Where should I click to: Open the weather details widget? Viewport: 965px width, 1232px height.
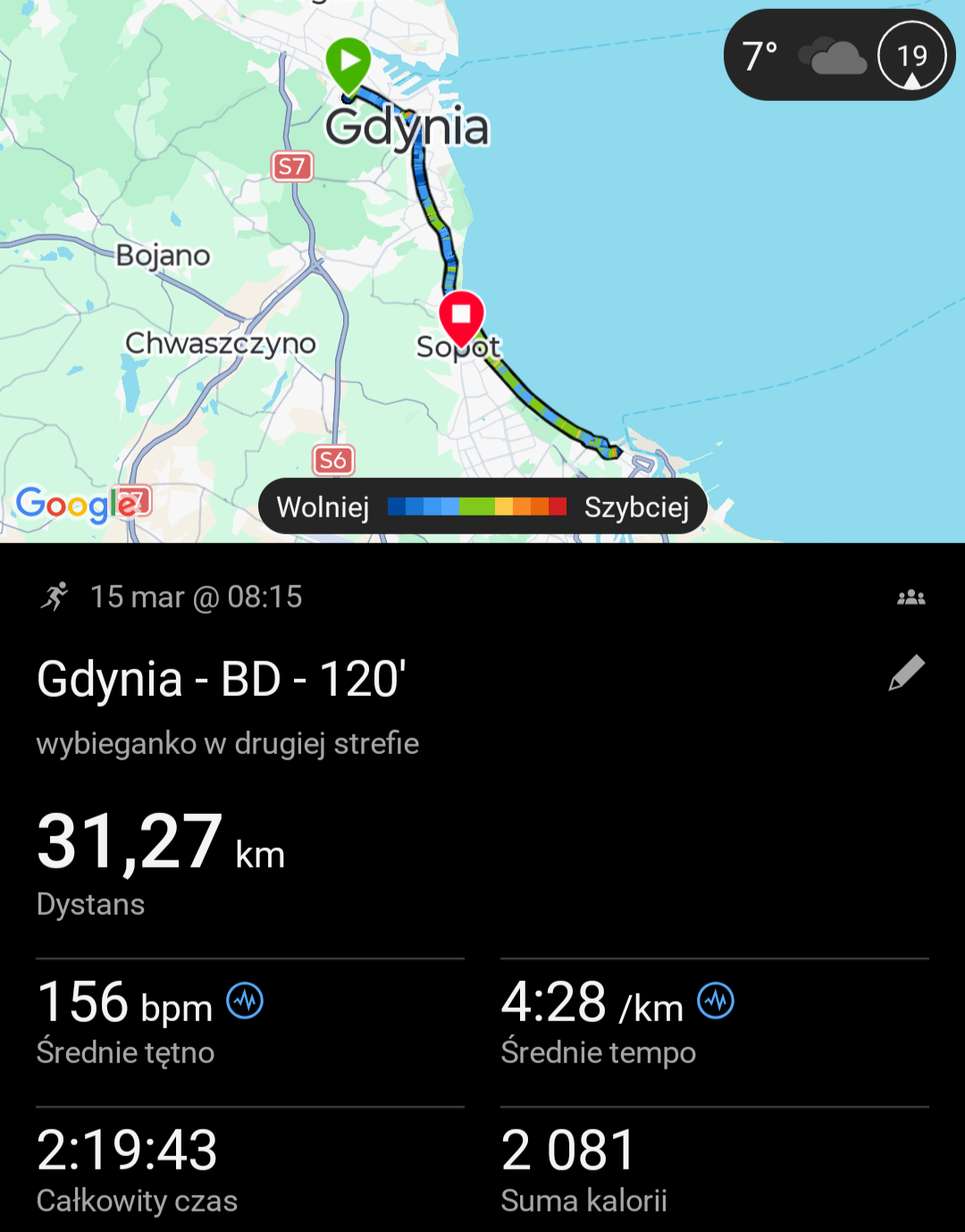pos(838,55)
